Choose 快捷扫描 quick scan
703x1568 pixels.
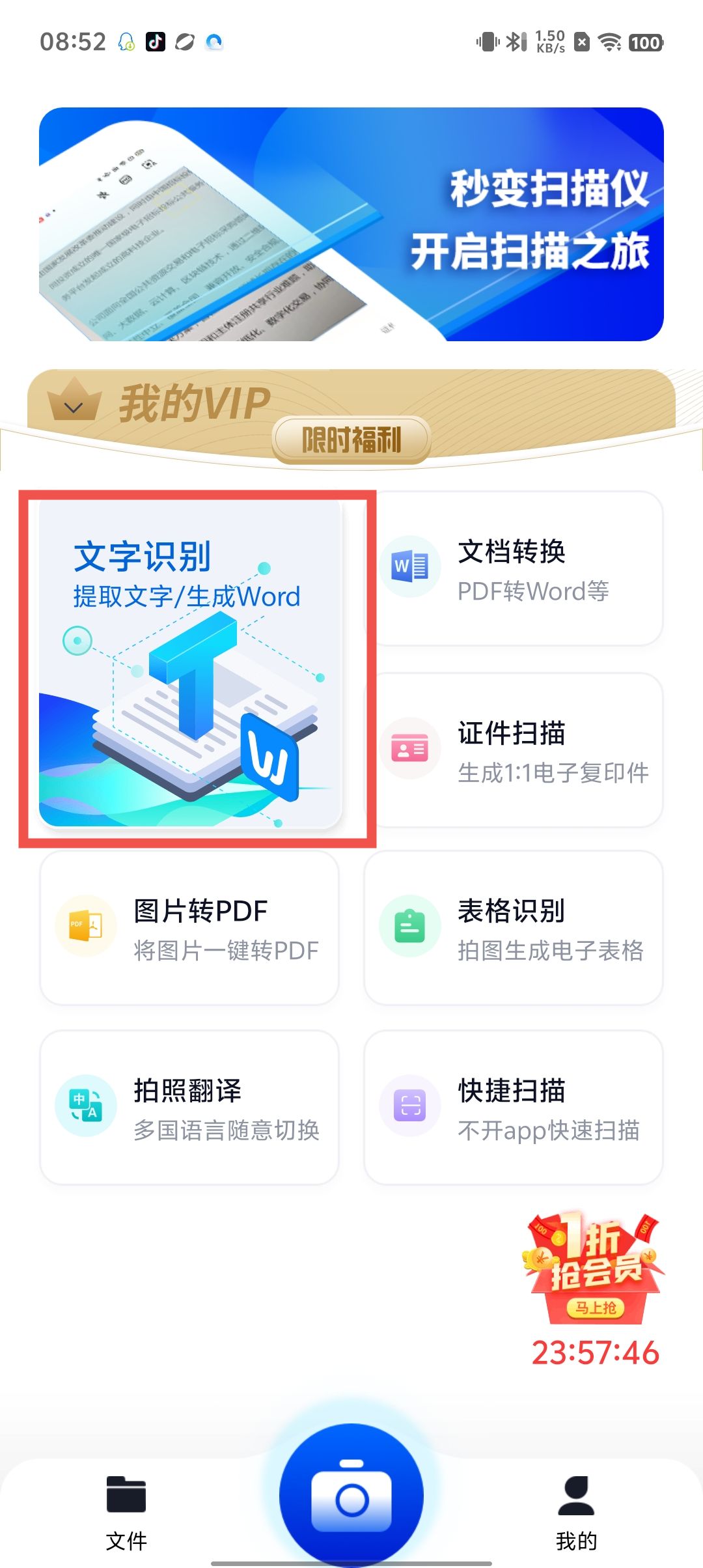pyautogui.click(x=514, y=1108)
